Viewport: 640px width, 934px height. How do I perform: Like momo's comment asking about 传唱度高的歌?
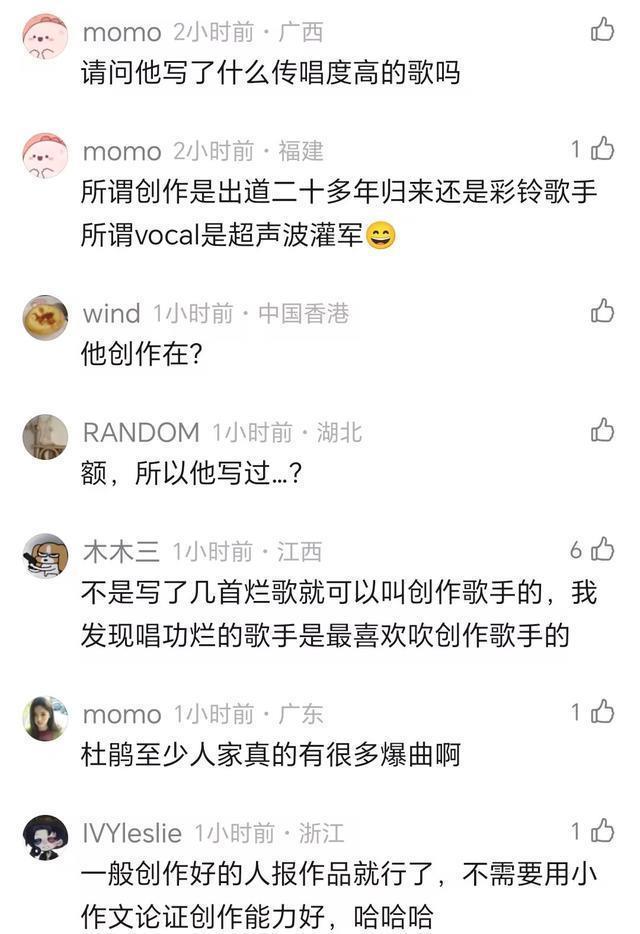coord(602,30)
